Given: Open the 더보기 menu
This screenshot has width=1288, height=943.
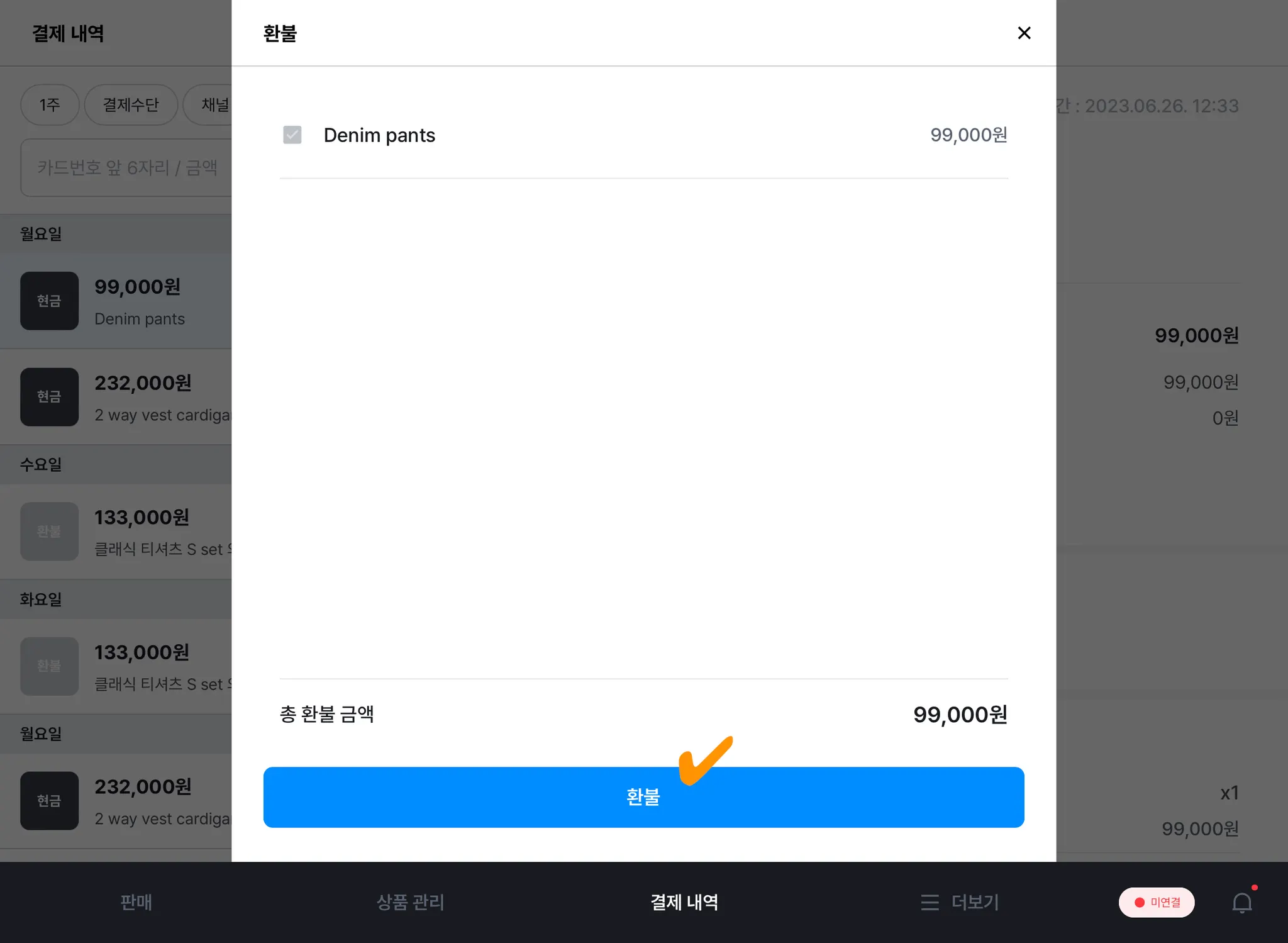Looking at the screenshot, I should click(x=960, y=902).
